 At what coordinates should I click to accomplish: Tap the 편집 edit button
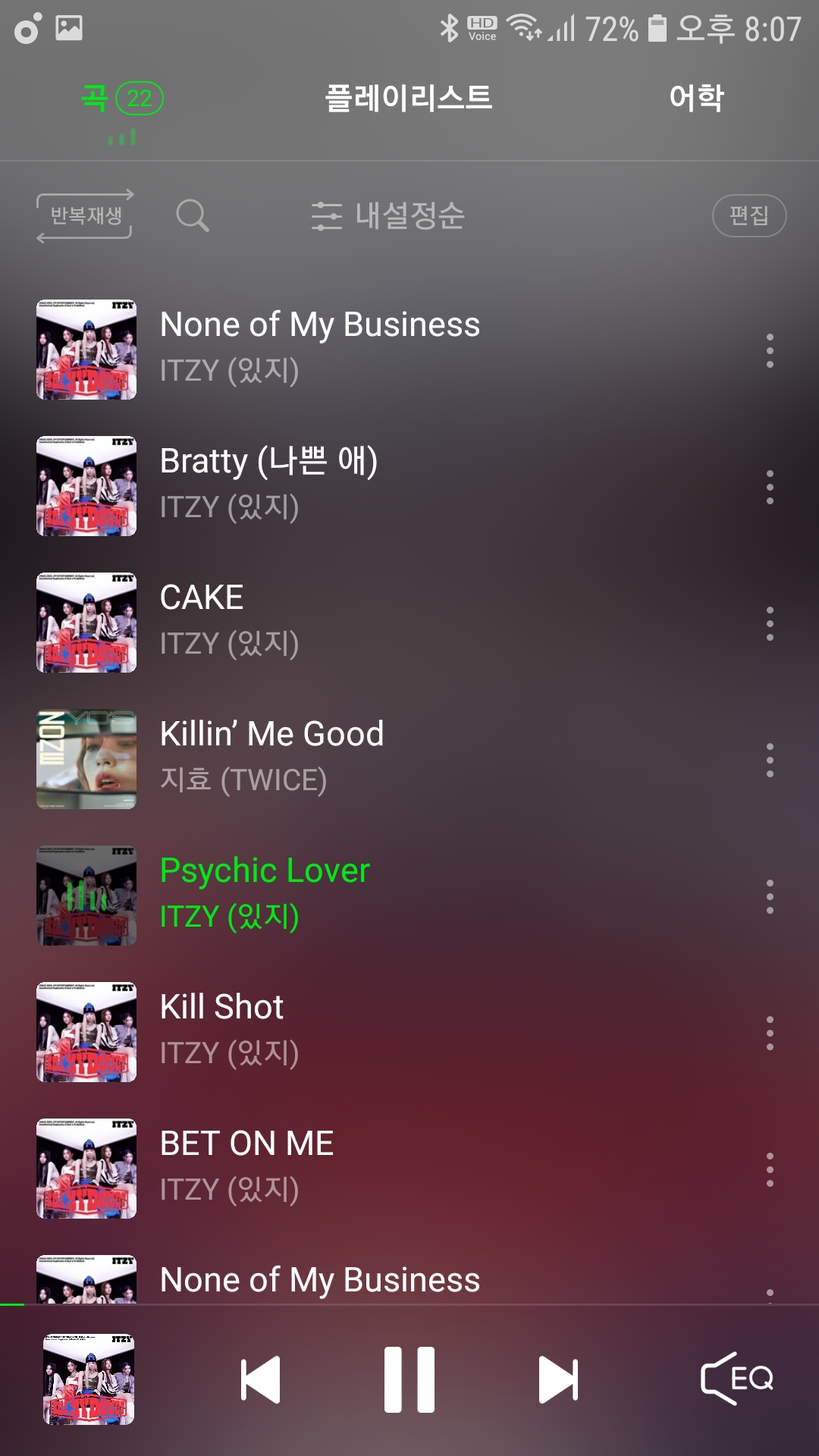tap(748, 216)
